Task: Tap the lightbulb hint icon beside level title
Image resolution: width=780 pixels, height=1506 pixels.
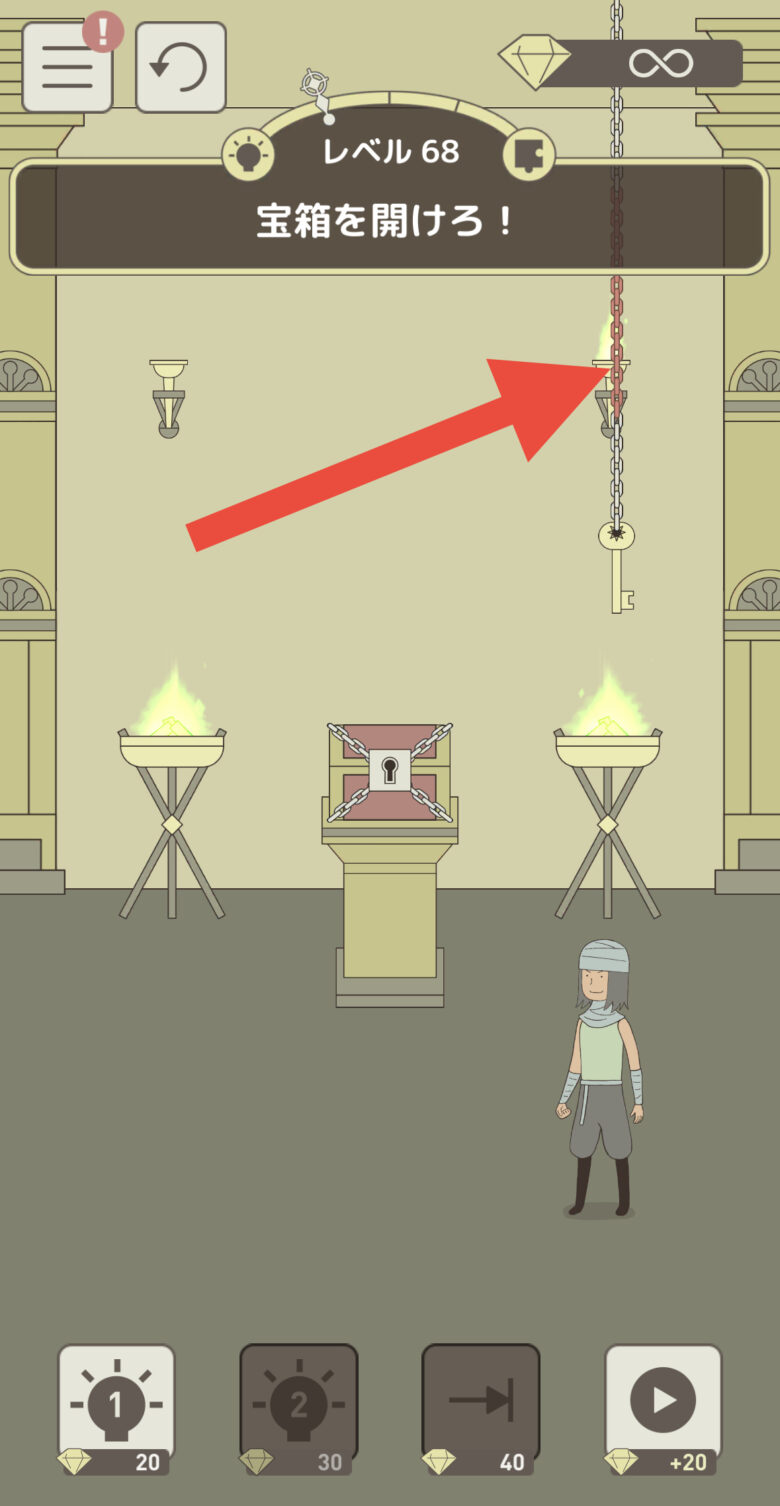Action: point(248,154)
